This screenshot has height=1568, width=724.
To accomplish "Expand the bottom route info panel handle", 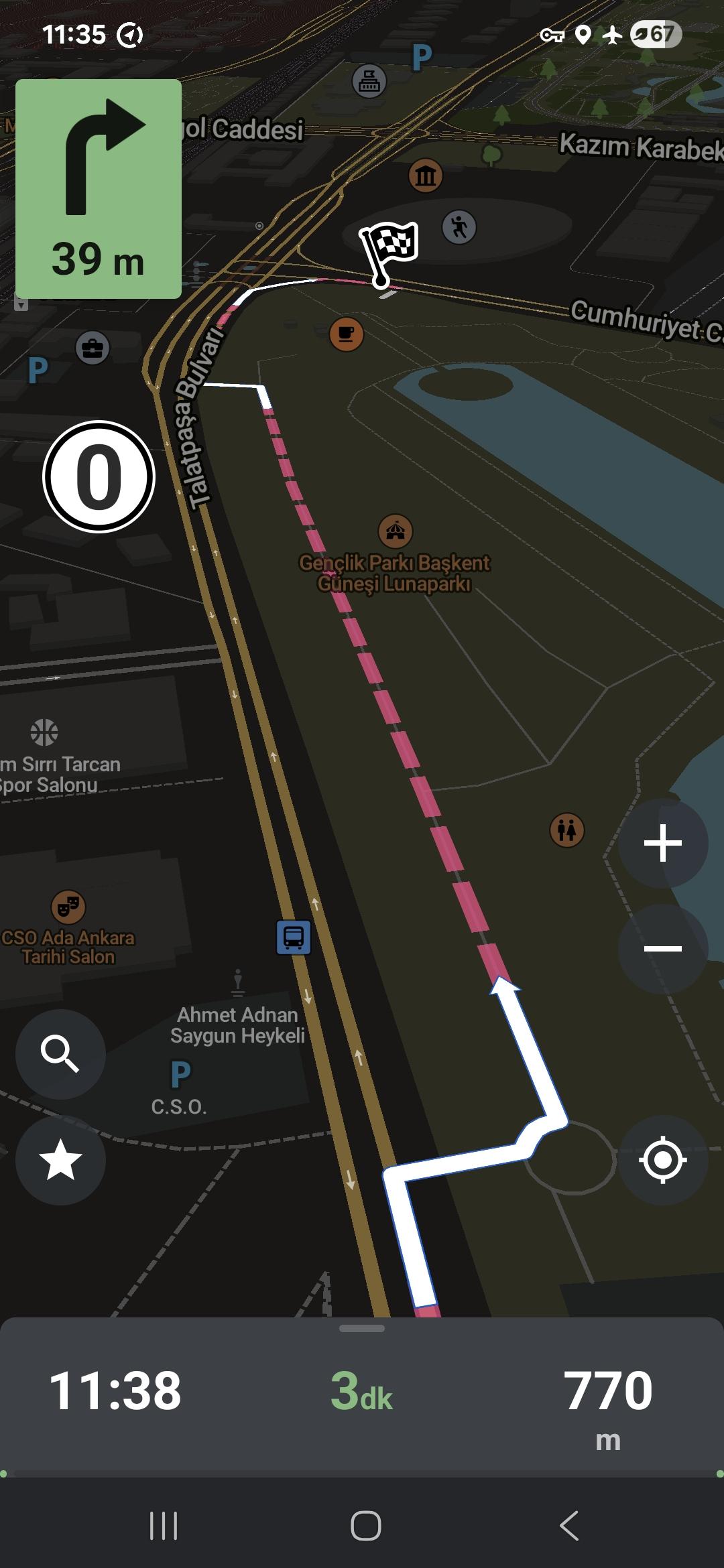I will 362,1328.
